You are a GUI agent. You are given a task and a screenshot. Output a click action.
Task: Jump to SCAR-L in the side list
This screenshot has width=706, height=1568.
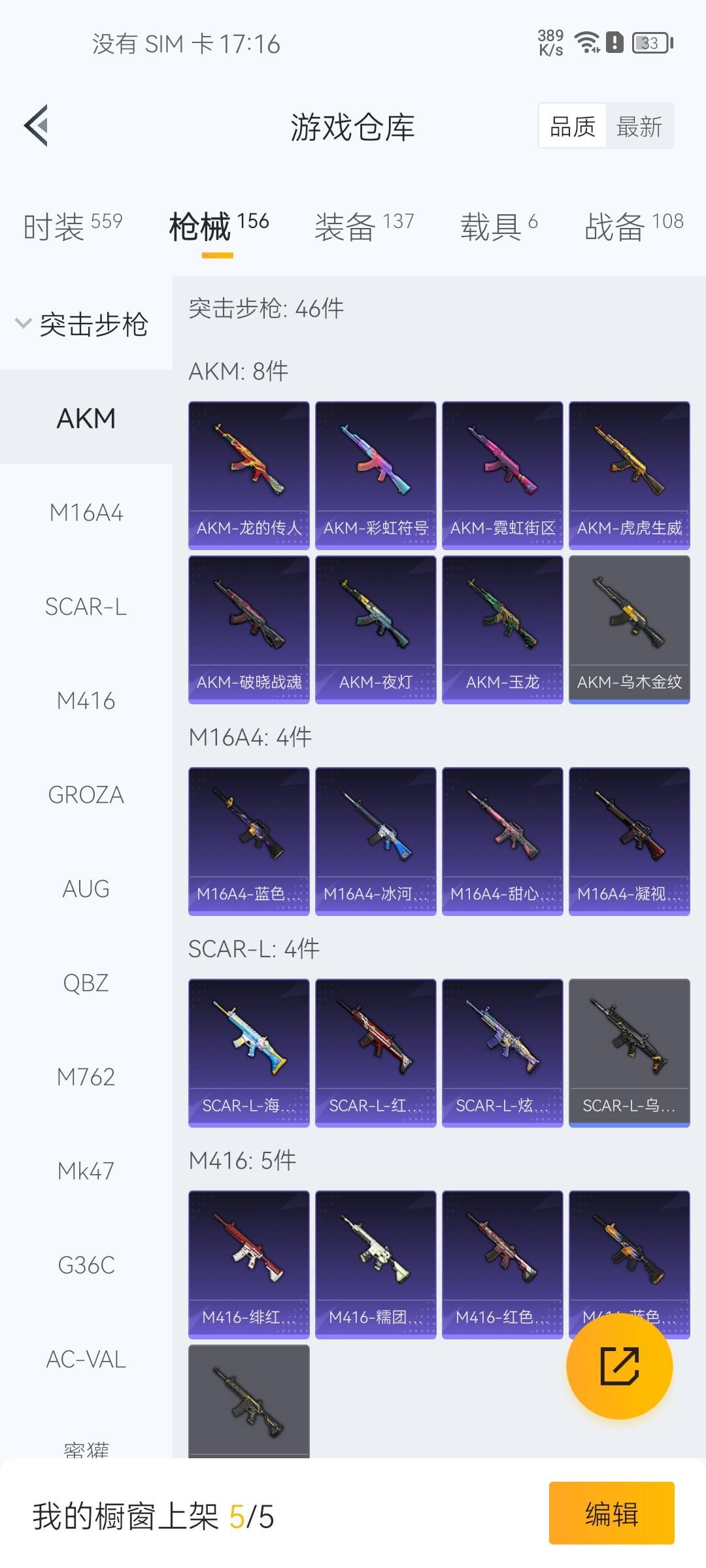[86, 607]
